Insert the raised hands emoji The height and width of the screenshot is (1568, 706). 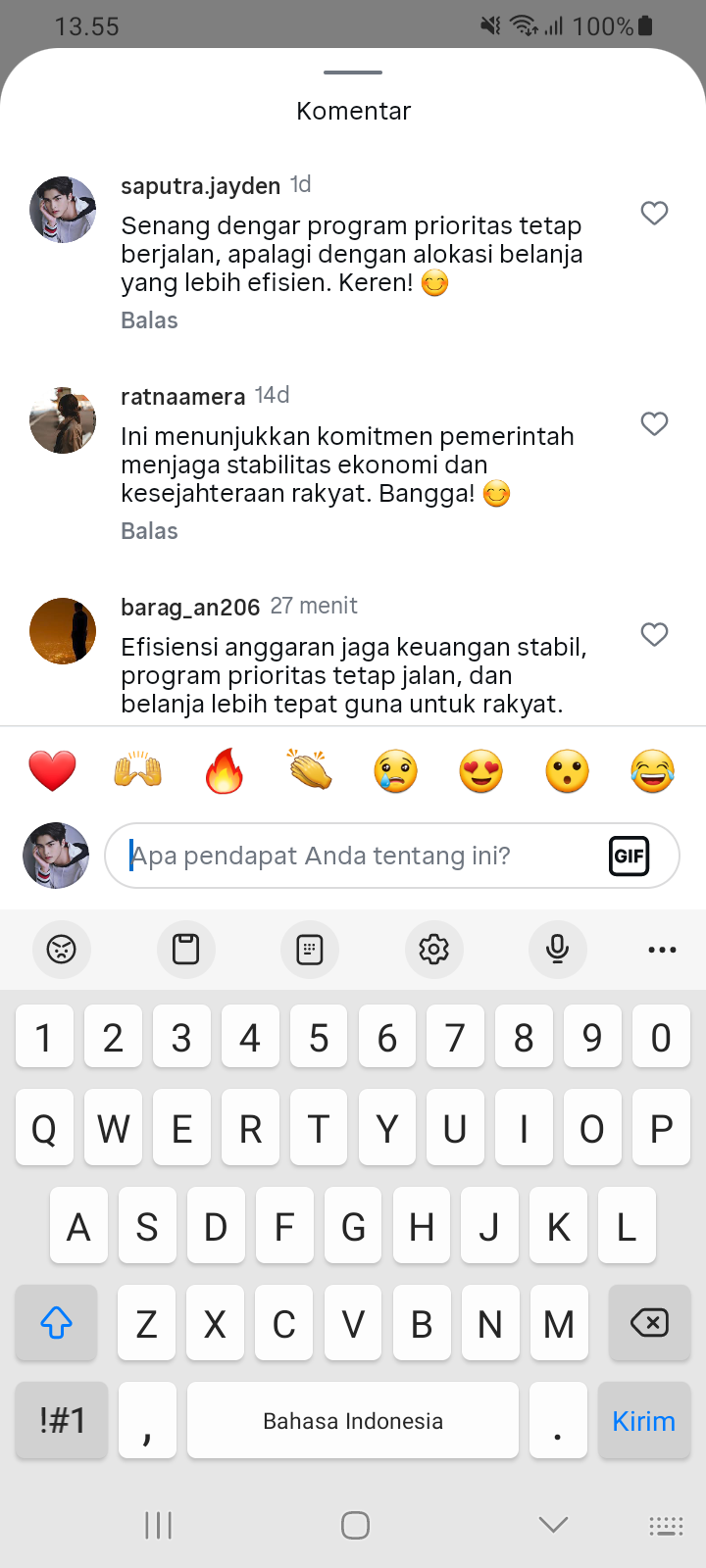[138, 771]
